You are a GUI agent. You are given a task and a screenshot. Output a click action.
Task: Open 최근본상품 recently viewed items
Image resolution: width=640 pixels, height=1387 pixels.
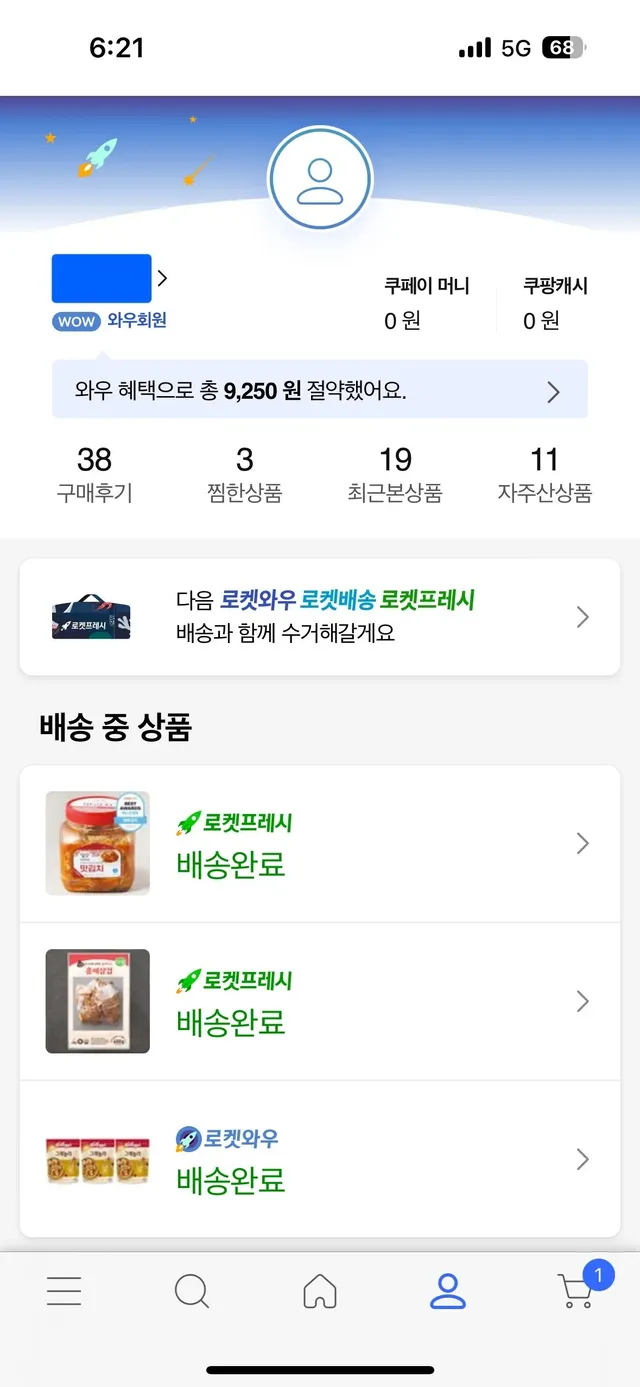pyautogui.click(x=395, y=474)
